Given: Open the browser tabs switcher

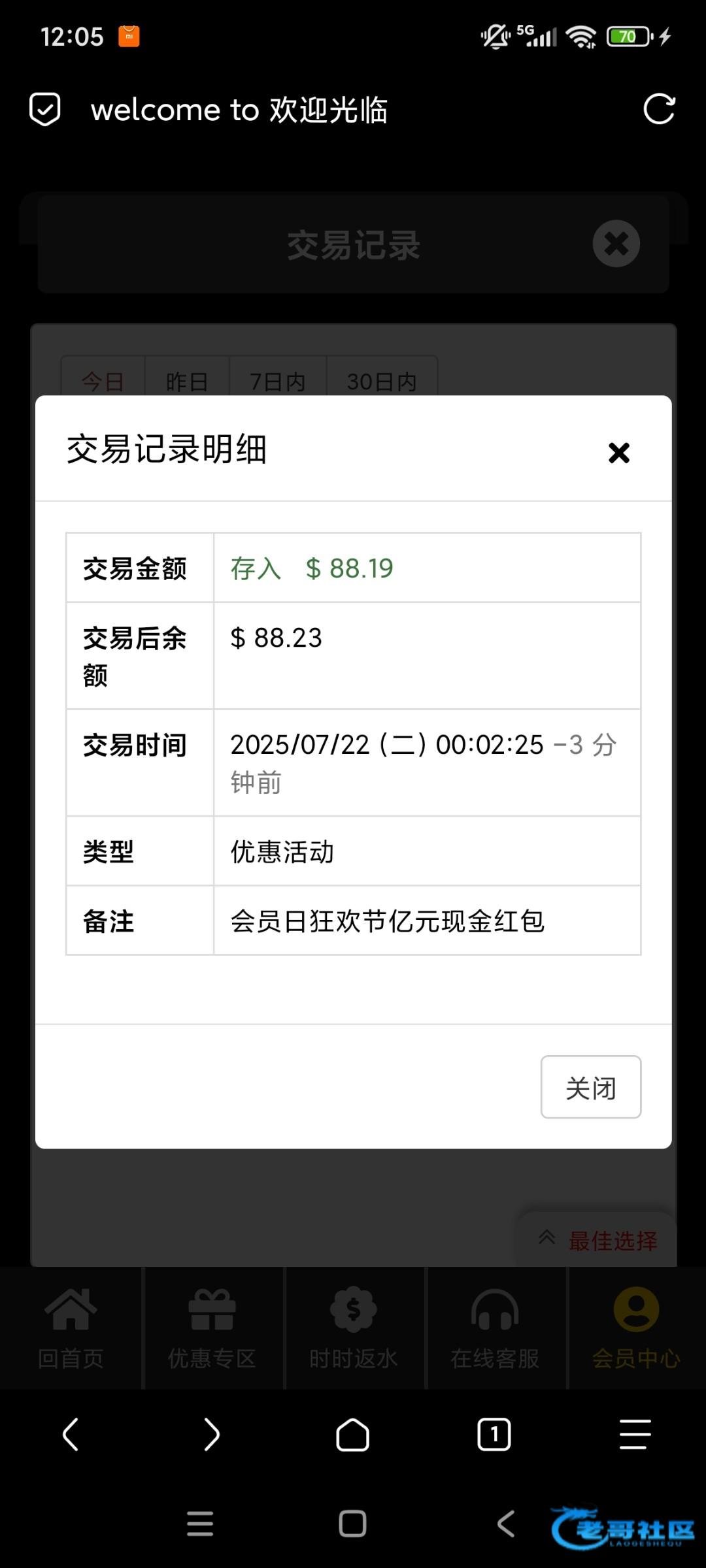Looking at the screenshot, I should tap(494, 1435).
